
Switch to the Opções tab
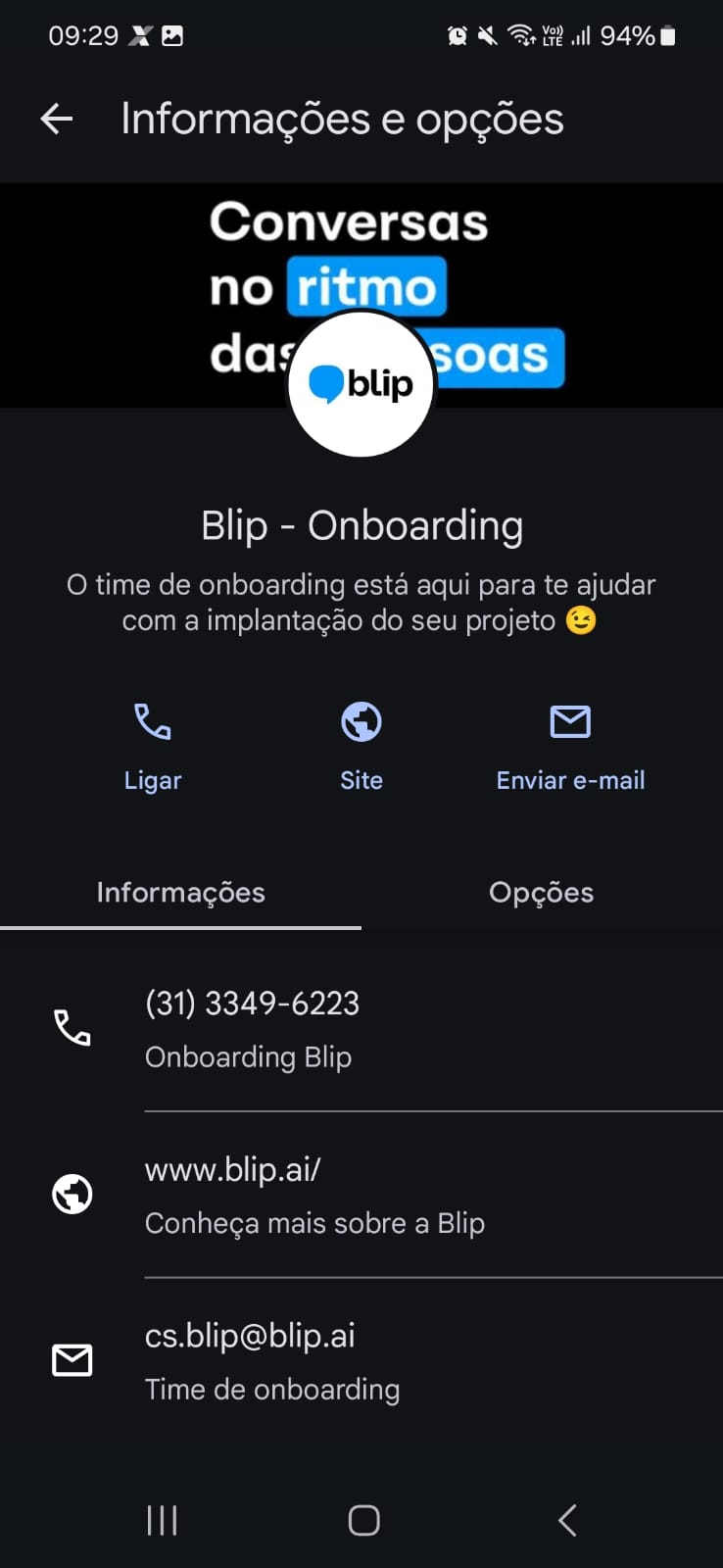[542, 893]
